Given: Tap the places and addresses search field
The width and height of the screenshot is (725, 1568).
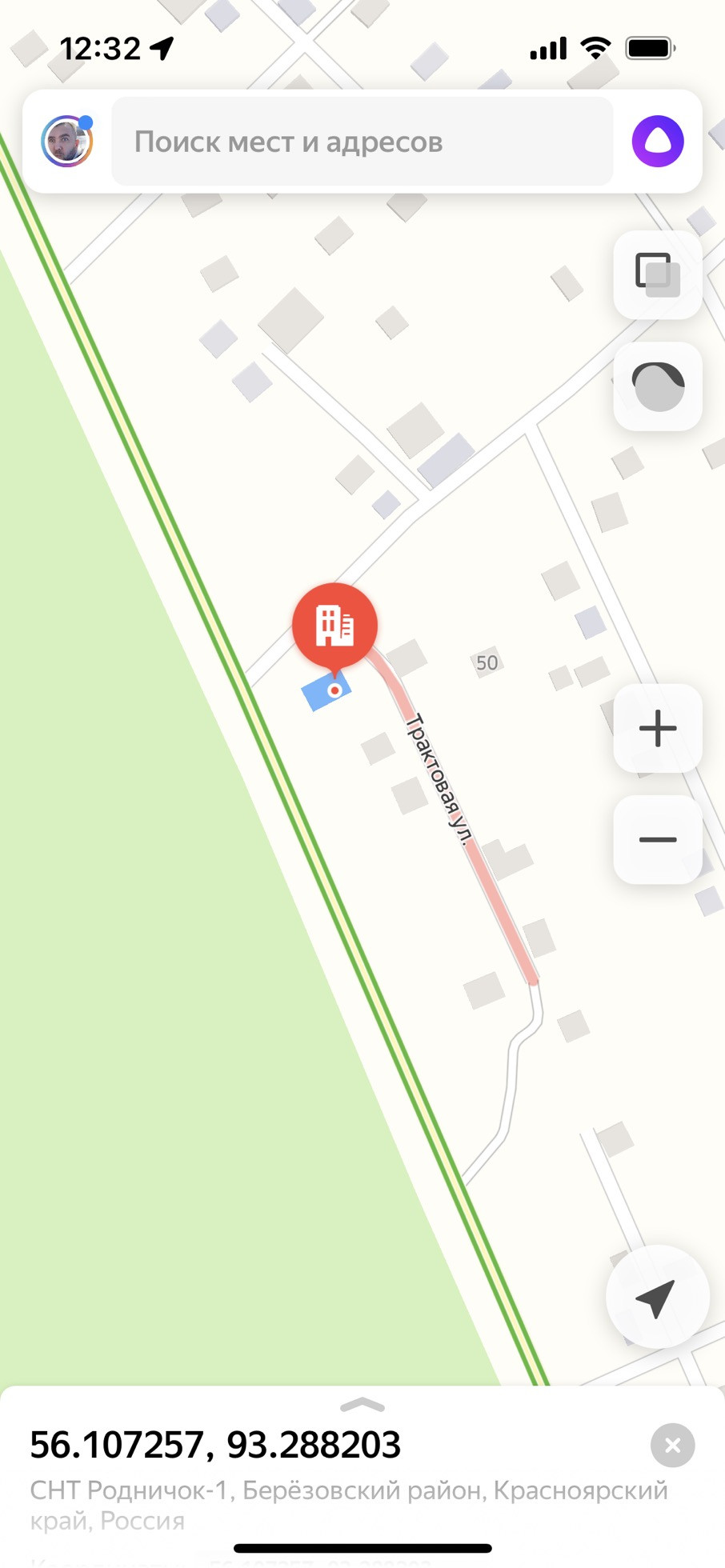Looking at the screenshot, I should (x=362, y=142).
